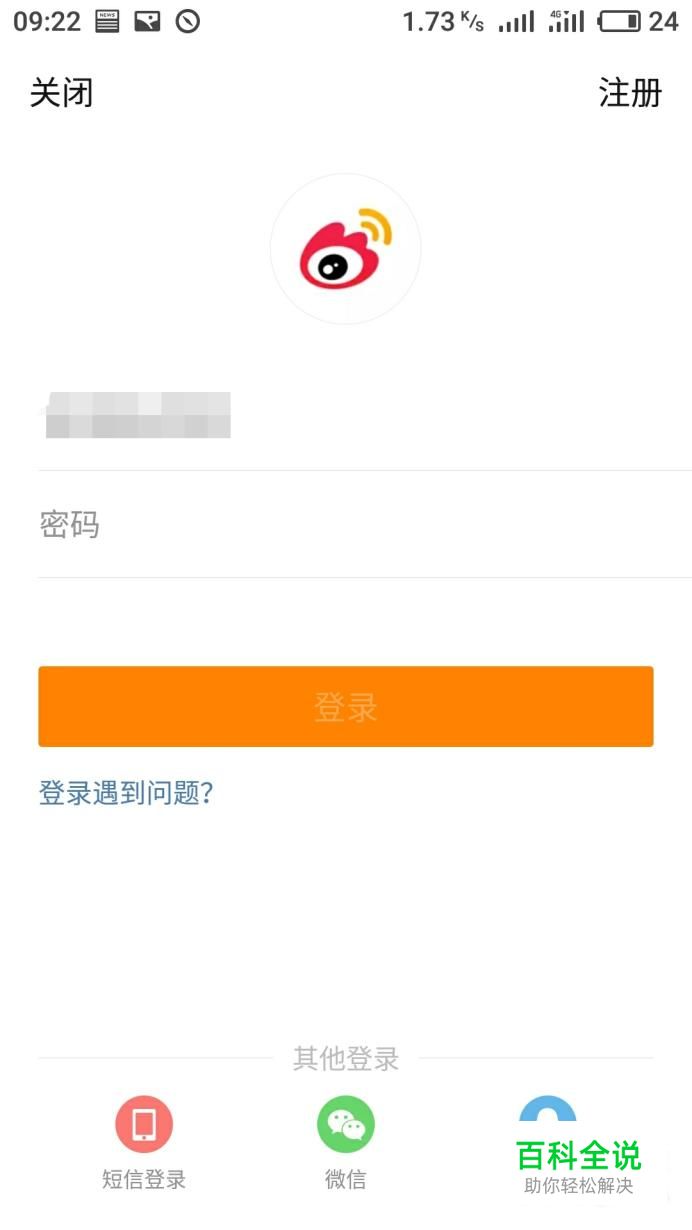
Task: Open the 登录遇到问题? help link
Action: (126, 794)
